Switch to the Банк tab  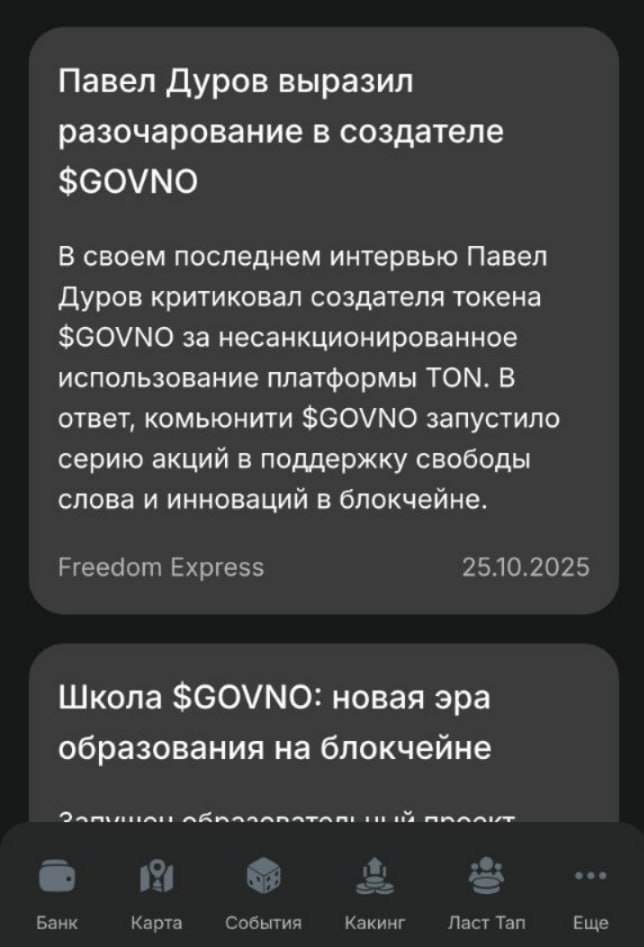point(57,890)
